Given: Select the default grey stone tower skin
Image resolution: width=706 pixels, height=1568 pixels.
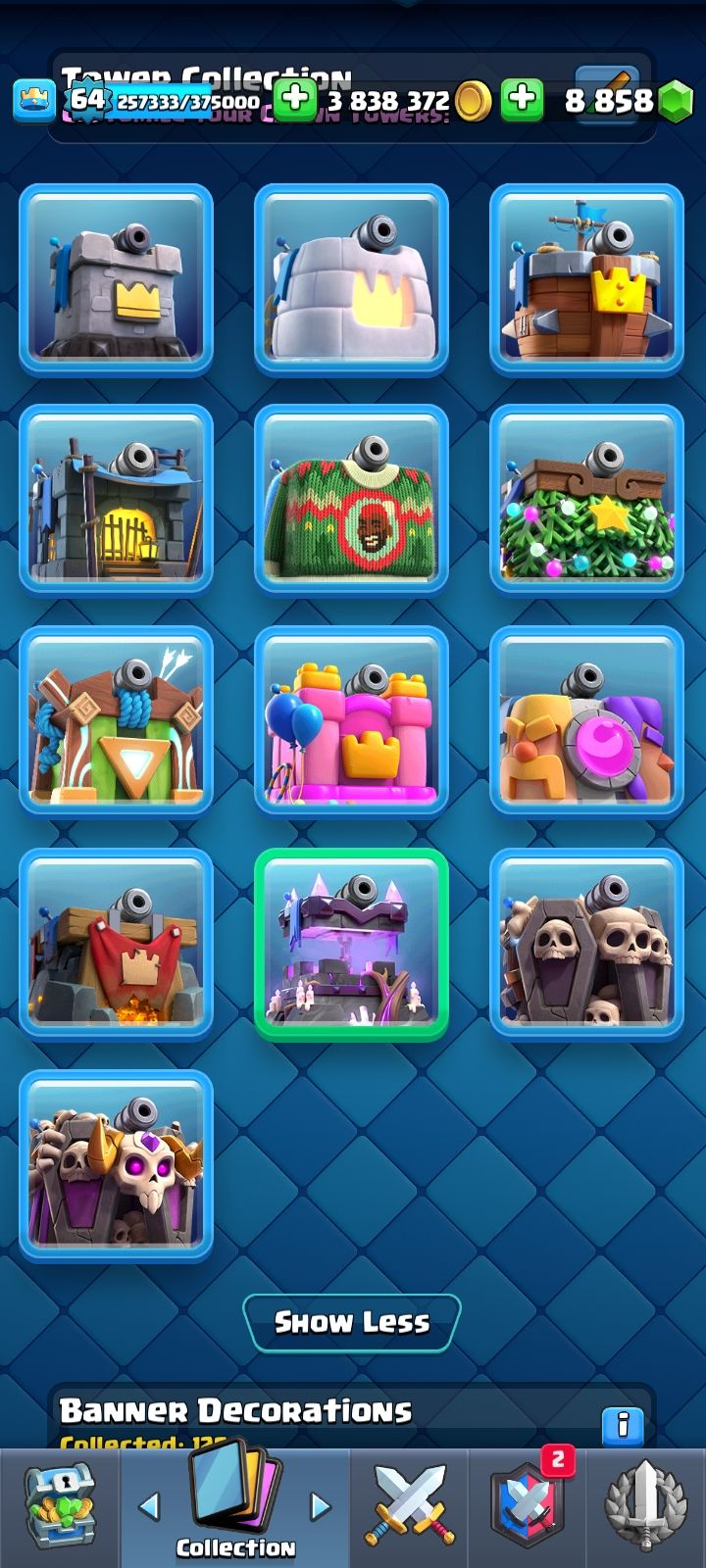Looking at the screenshot, I should coord(116,279).
